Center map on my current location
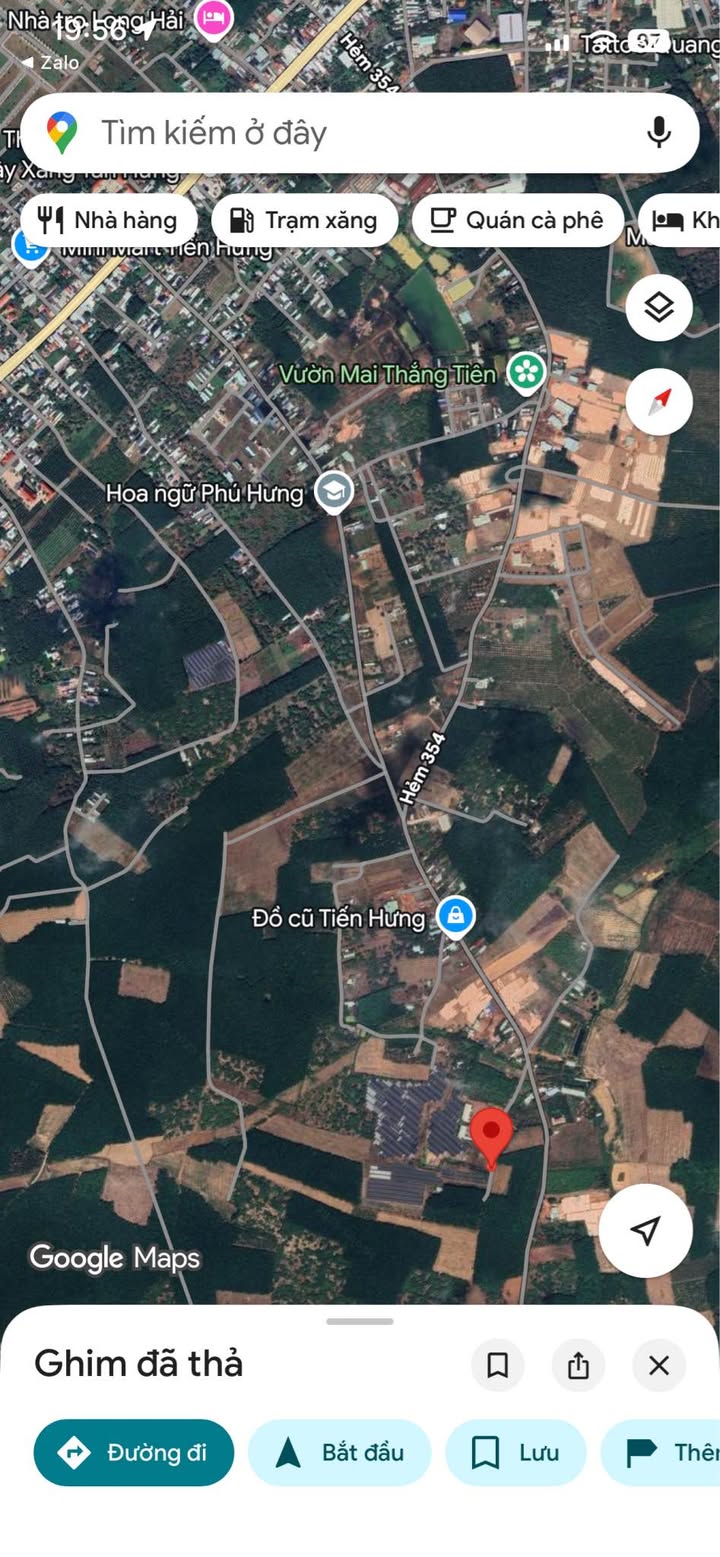The width and height of the screenshot is (720, 1557). point(646,1230)
